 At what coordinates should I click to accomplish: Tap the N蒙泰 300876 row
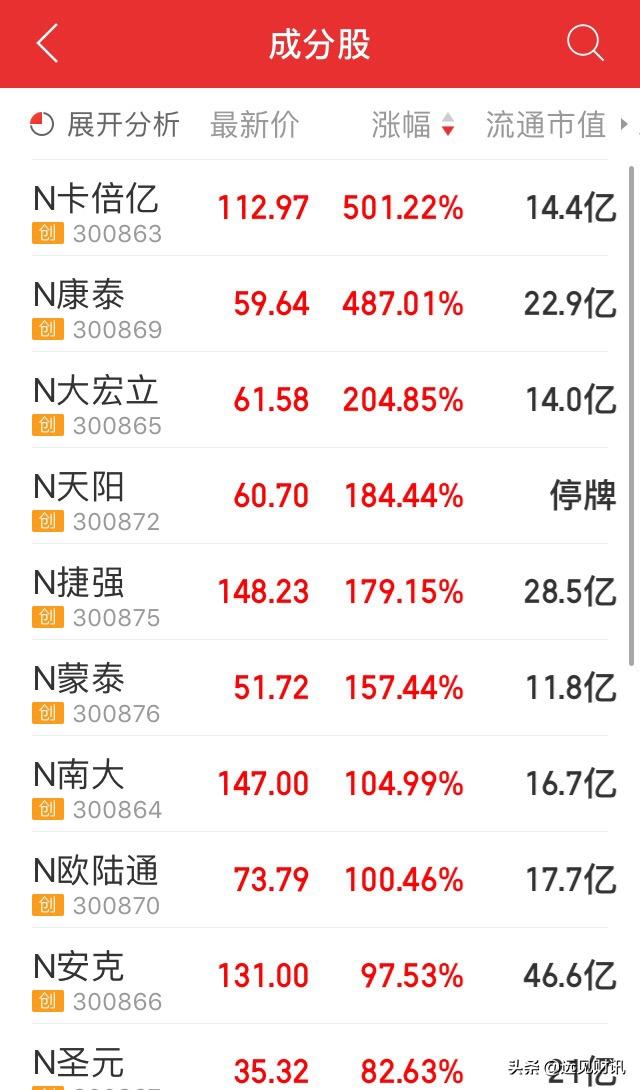tap(320, 688)
